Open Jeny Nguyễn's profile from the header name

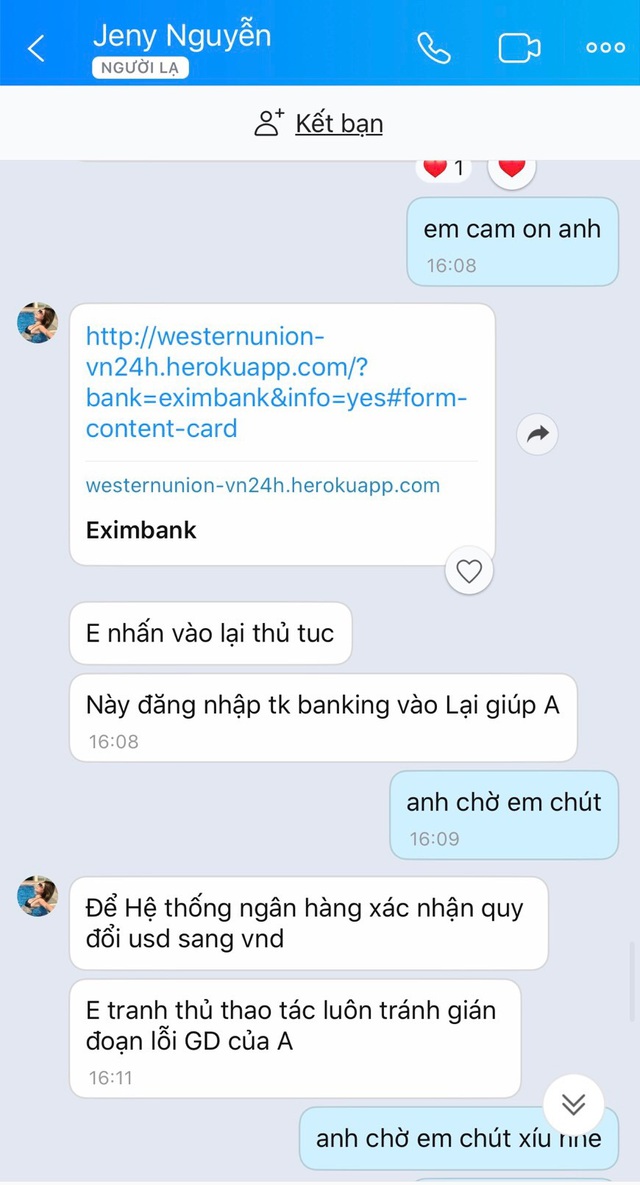[x=181, y=36]
